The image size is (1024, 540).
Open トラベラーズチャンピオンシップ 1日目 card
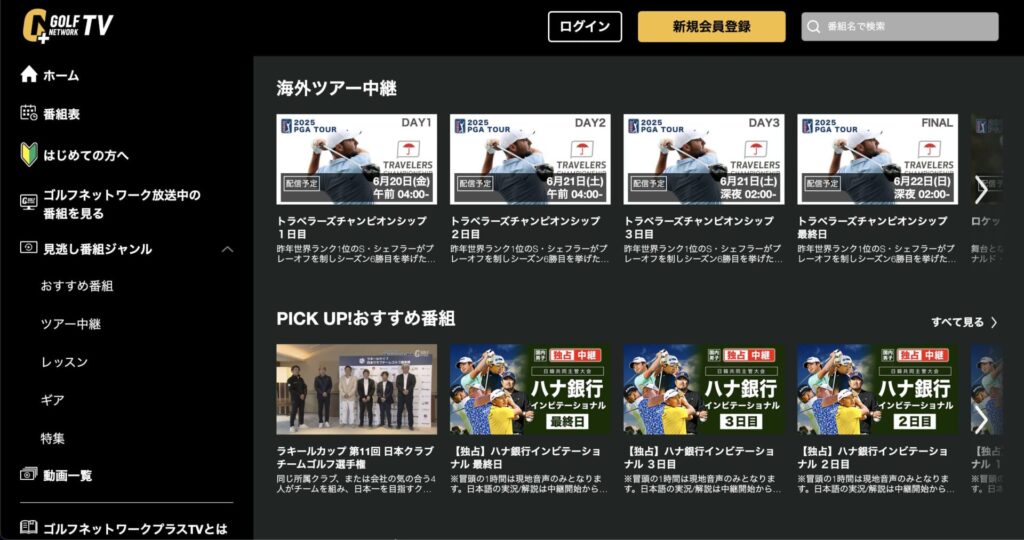356,160
